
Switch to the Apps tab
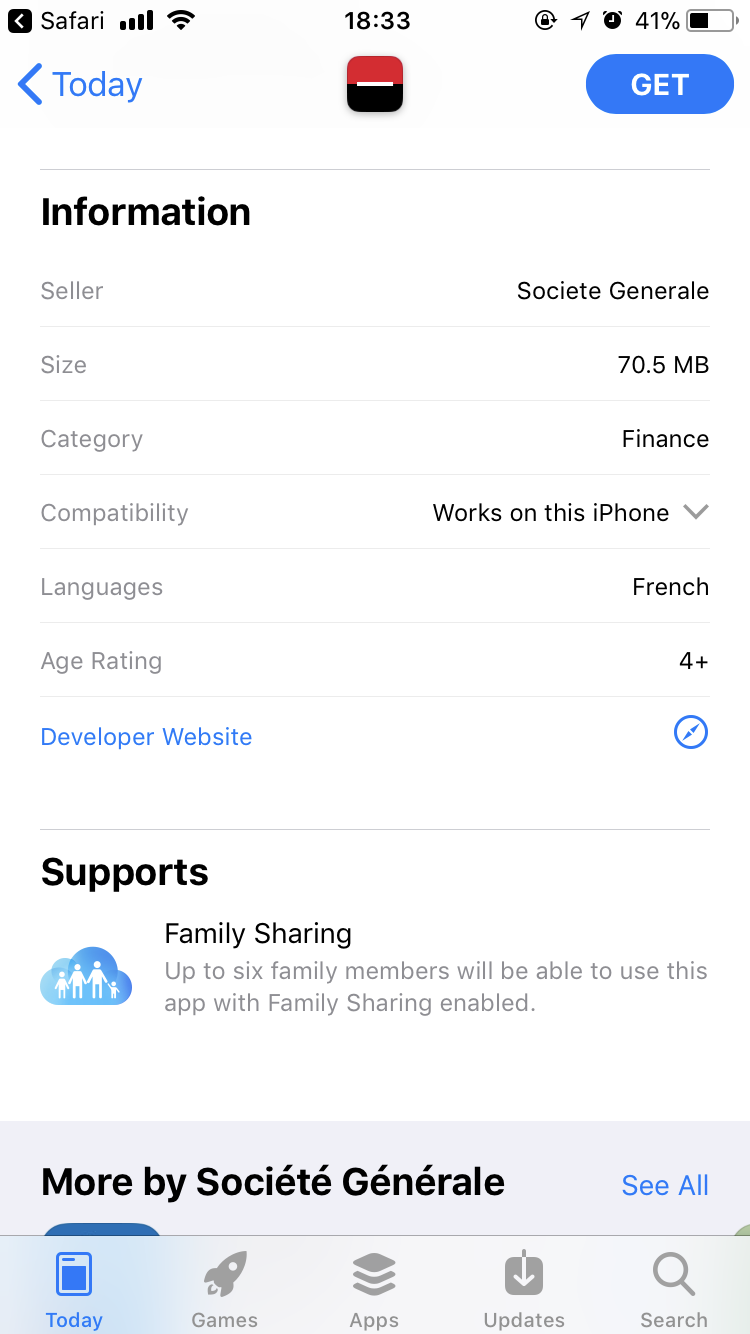(374, 1290)
